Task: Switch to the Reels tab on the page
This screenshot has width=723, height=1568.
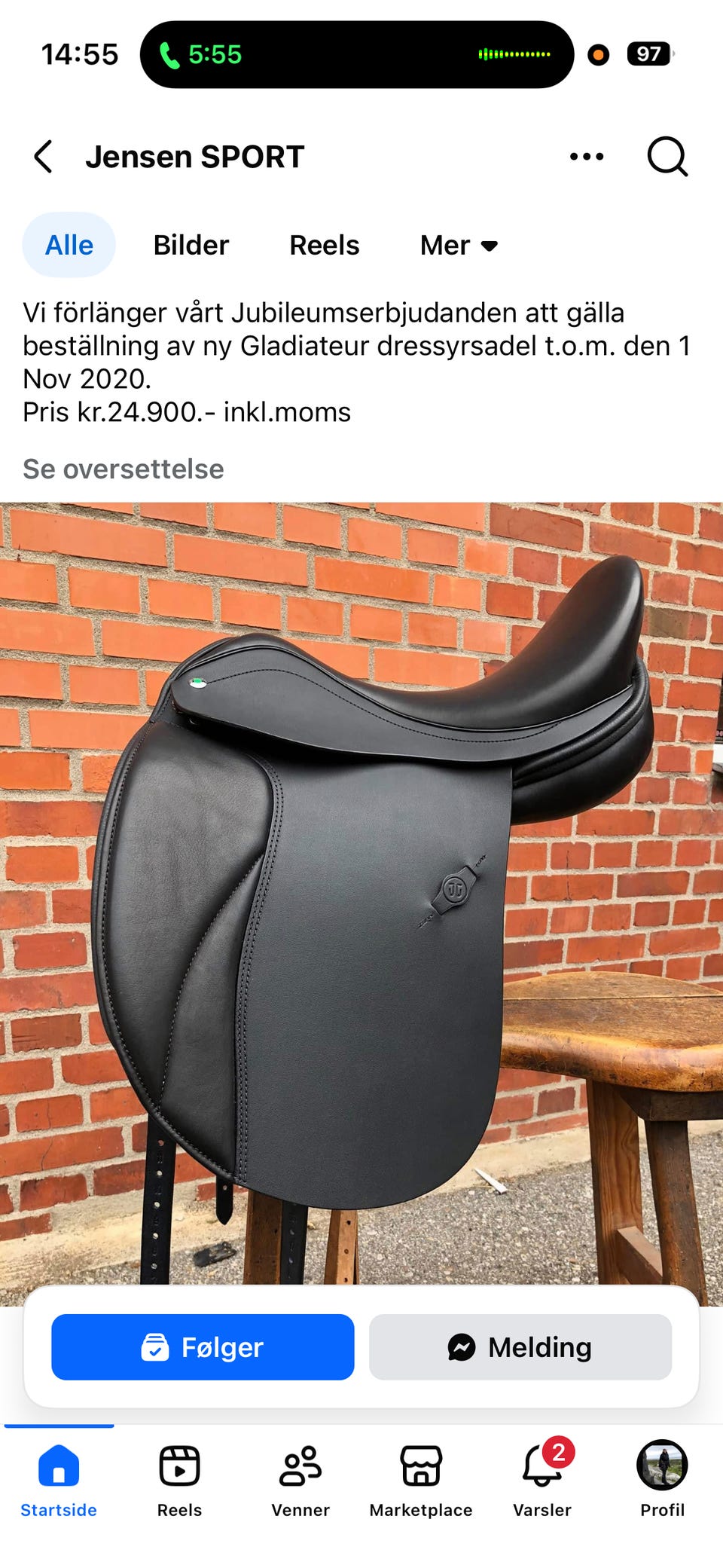Action: tap(325, 245)
